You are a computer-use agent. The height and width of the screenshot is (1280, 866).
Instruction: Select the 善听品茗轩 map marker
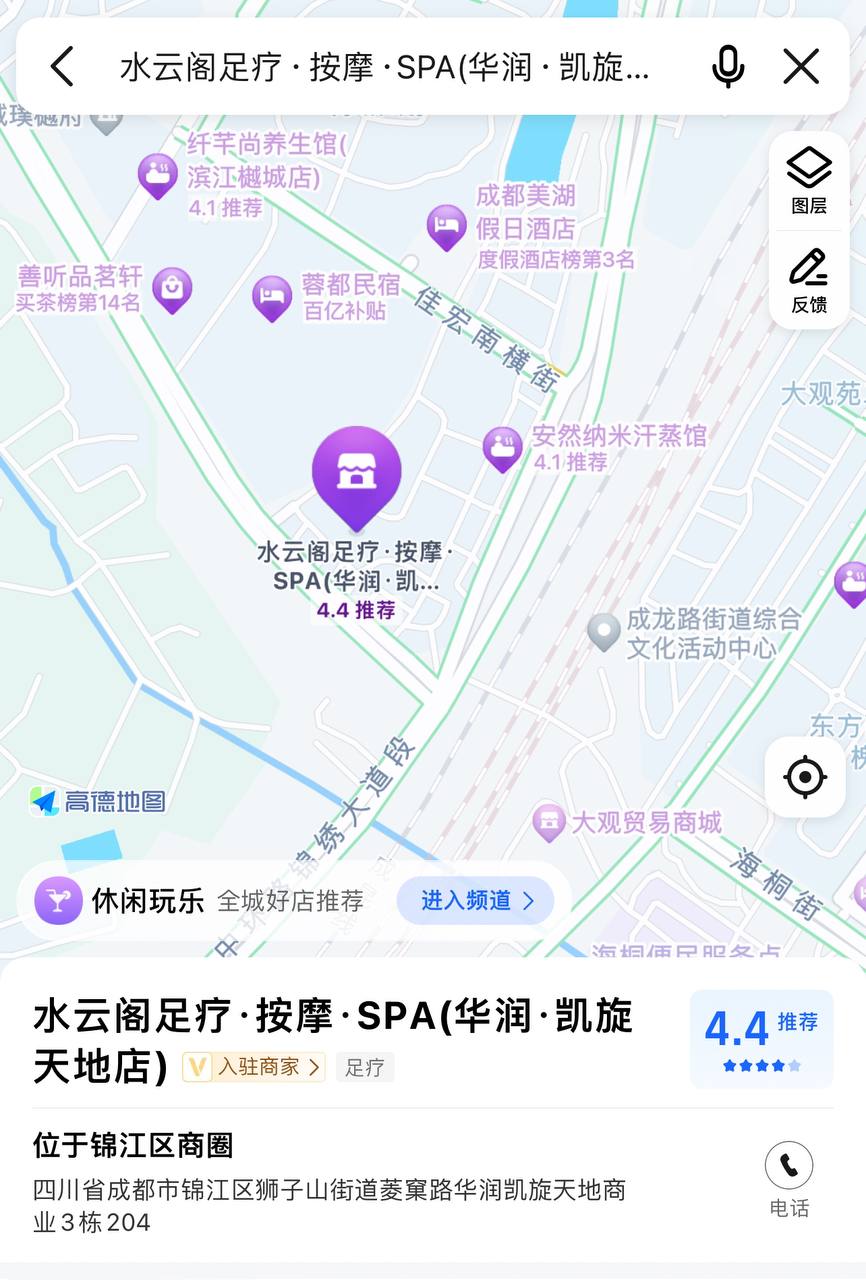click(x=172, y=289)
